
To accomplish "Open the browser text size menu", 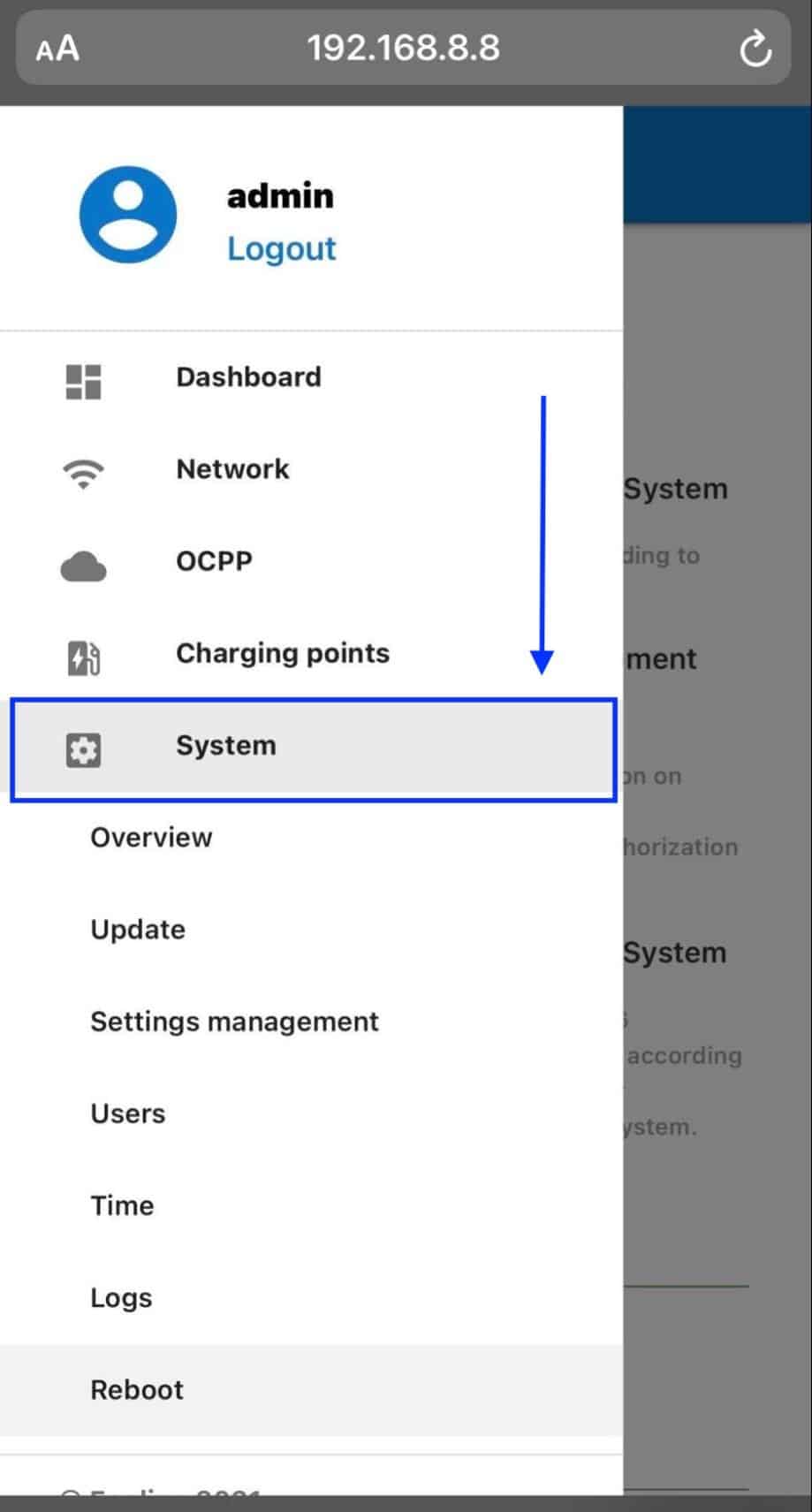I will click(57, 49).
